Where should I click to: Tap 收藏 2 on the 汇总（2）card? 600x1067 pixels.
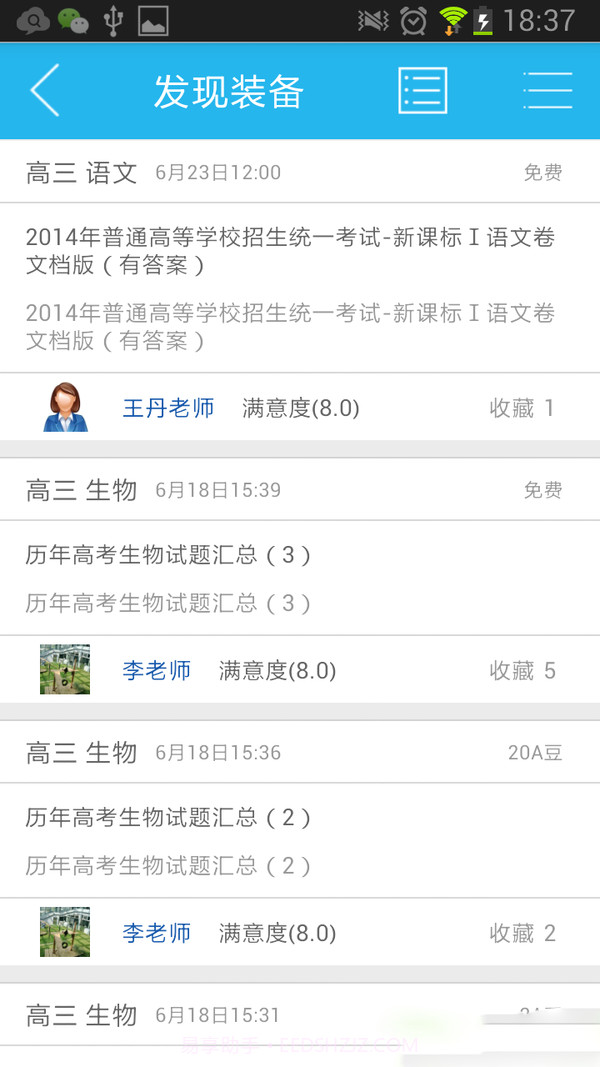click(x=522, y=933)
